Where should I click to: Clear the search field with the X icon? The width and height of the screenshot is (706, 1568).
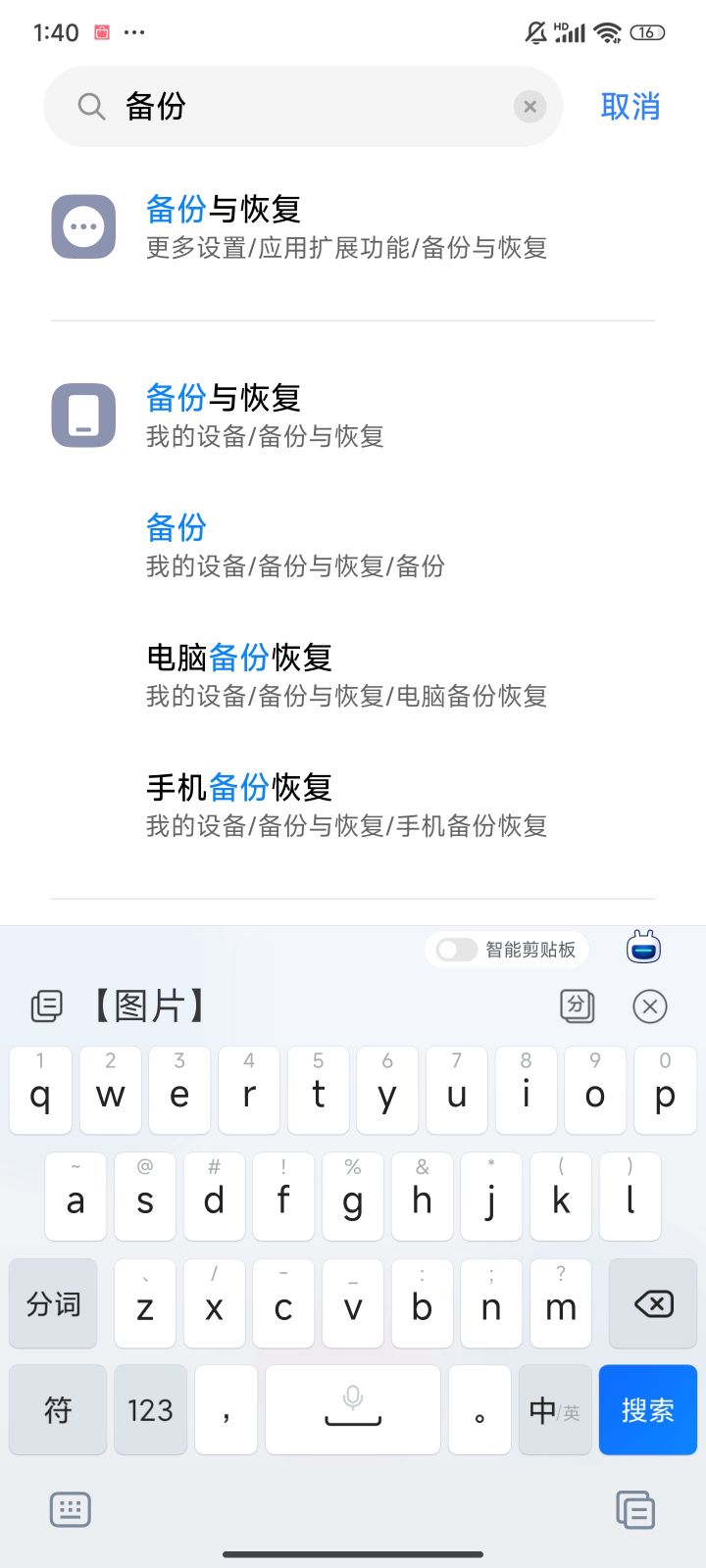[x=529, y=106]
